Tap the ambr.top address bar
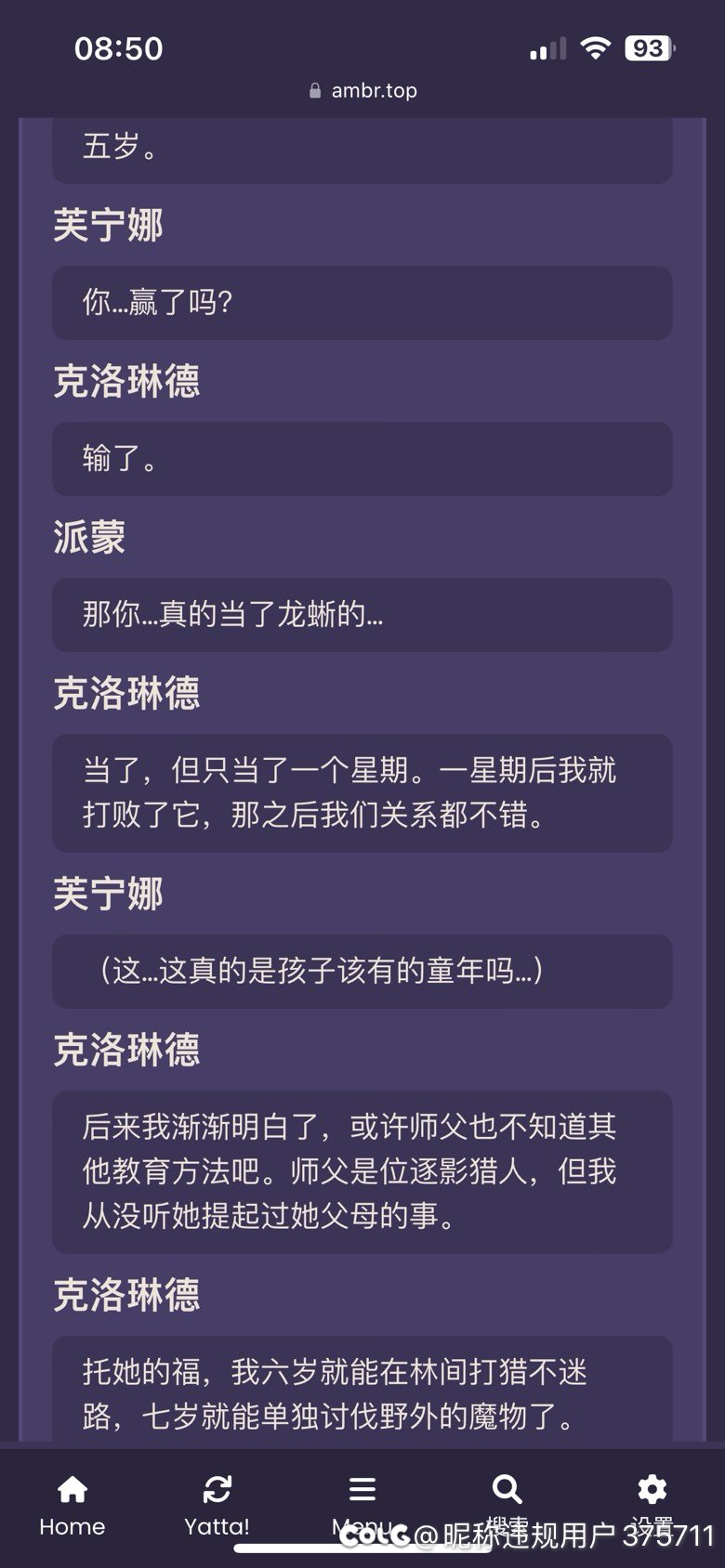This screenshot has width=725, height=1568. tap(362, 90)
